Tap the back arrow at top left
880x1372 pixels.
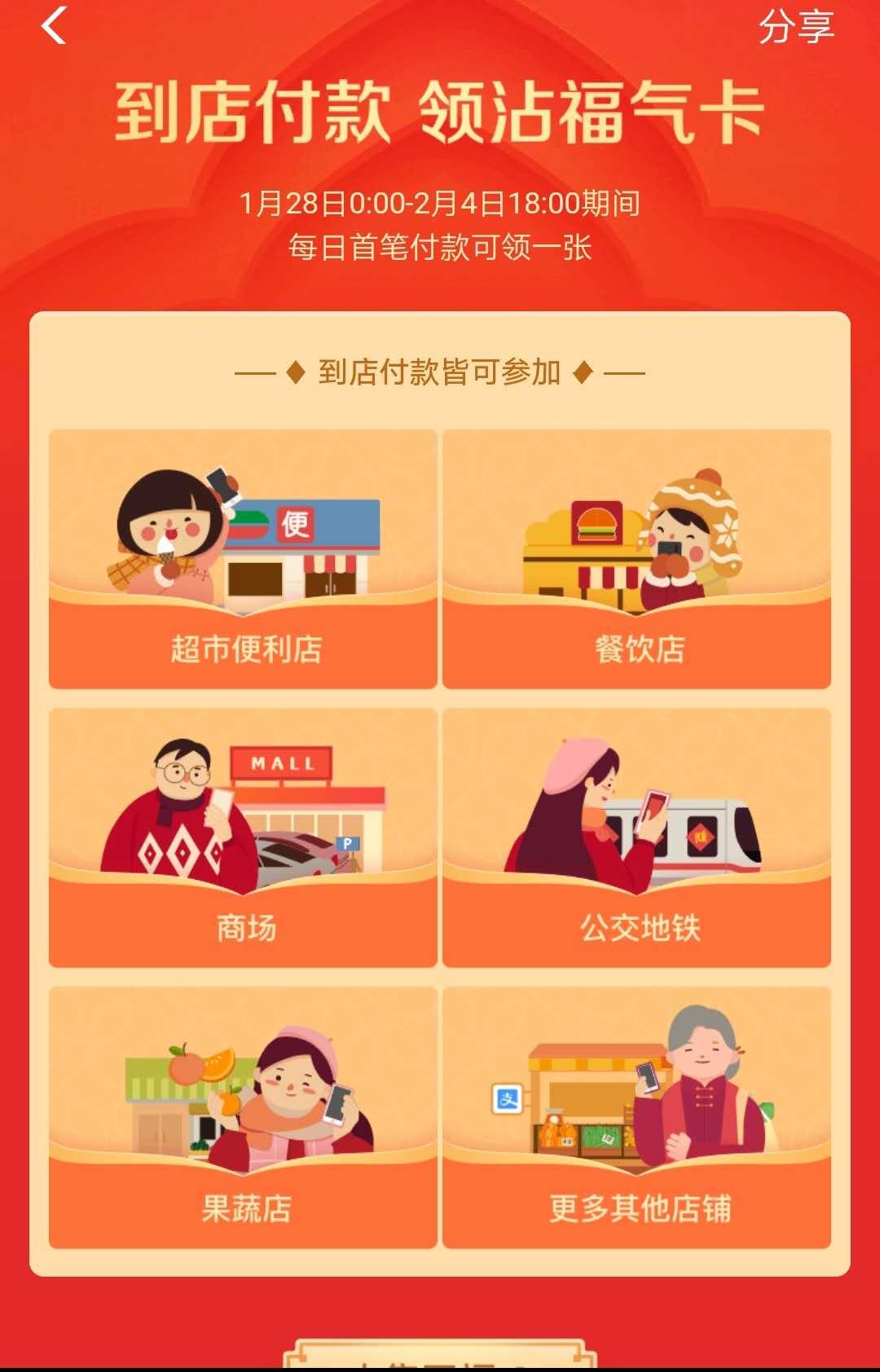tap(54, 28)
